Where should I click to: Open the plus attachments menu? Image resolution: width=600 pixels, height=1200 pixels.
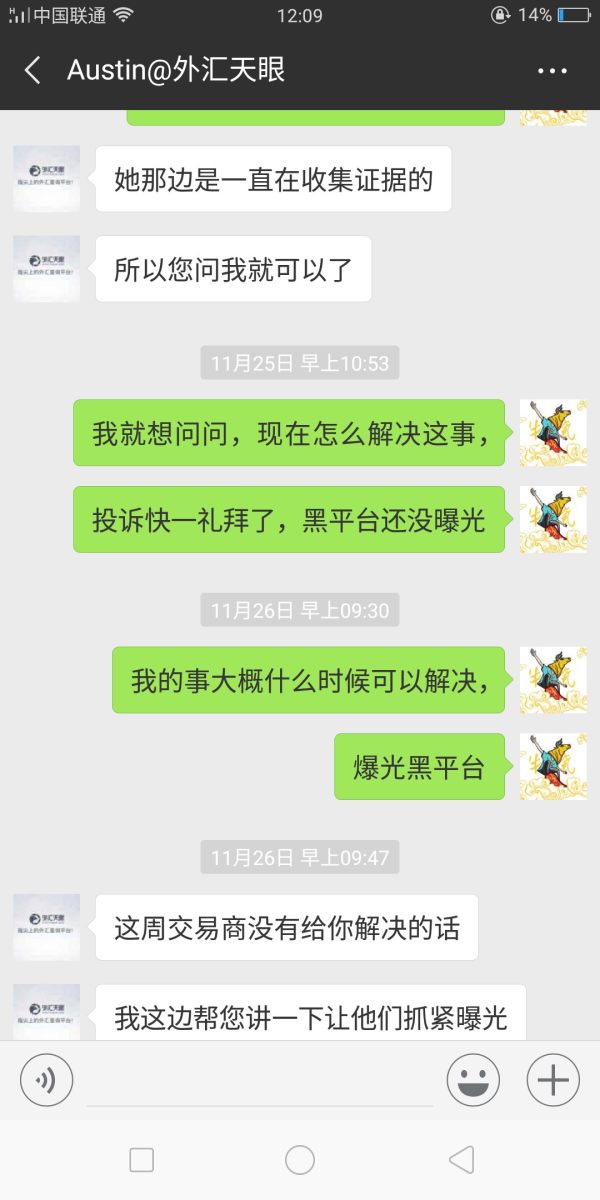pos(553,1080)
